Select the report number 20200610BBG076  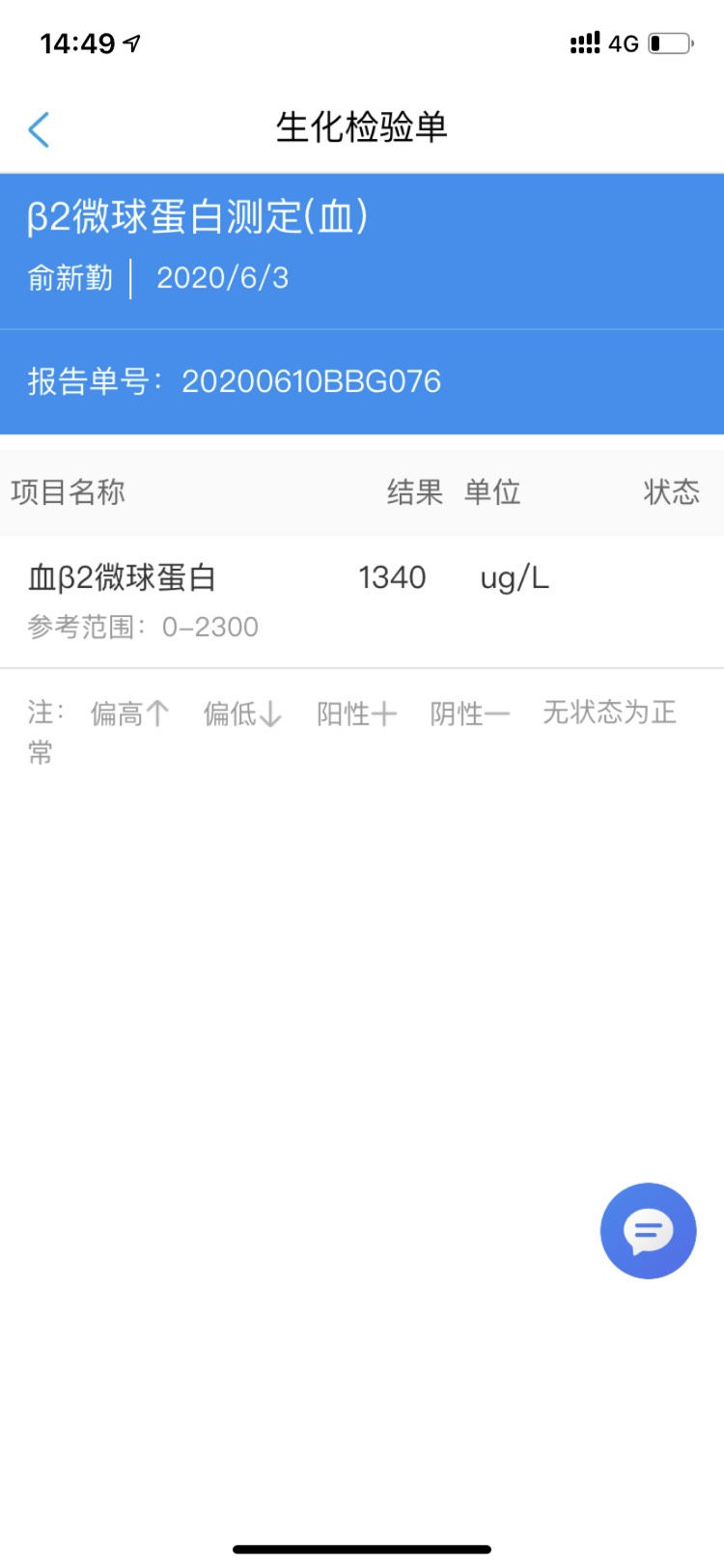[312, 381]
